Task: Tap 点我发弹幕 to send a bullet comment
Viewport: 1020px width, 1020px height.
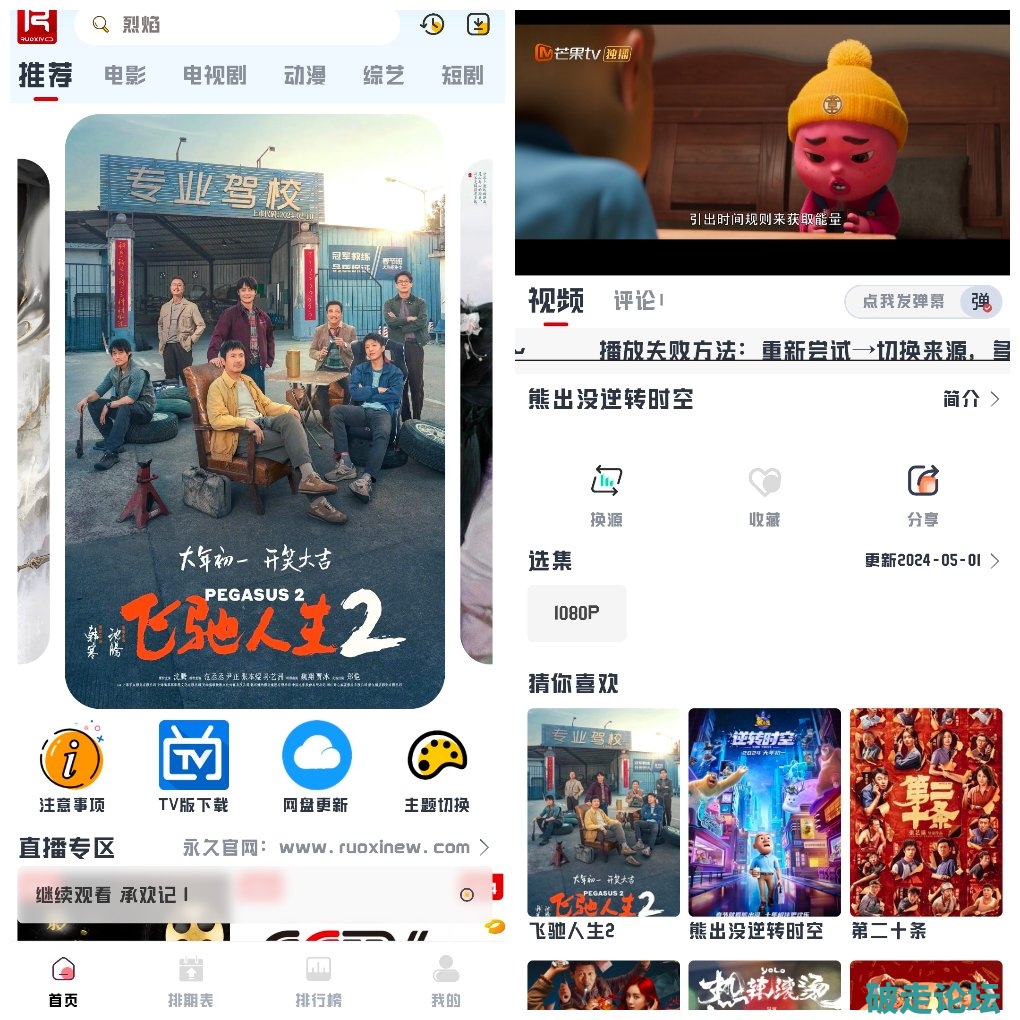Action: [x=904, y=301]
